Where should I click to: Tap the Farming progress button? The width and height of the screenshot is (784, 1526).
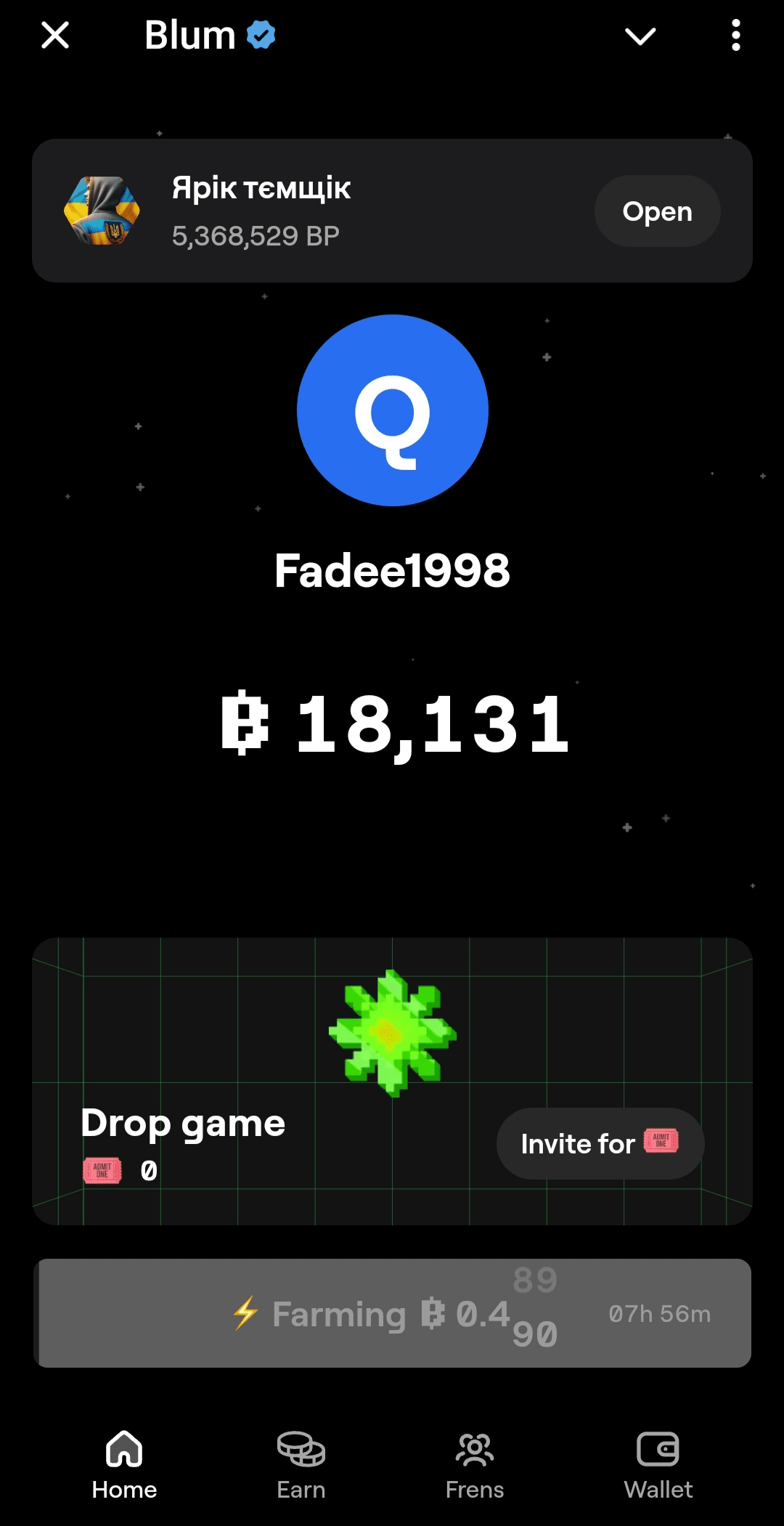(392, 1313)
